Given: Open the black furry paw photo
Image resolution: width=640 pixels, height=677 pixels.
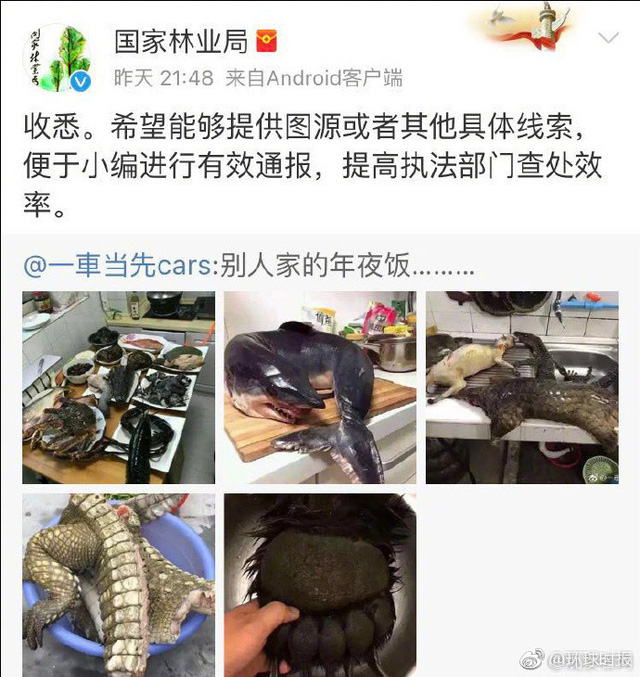Looking at the screenshot, I should [320, 584].
